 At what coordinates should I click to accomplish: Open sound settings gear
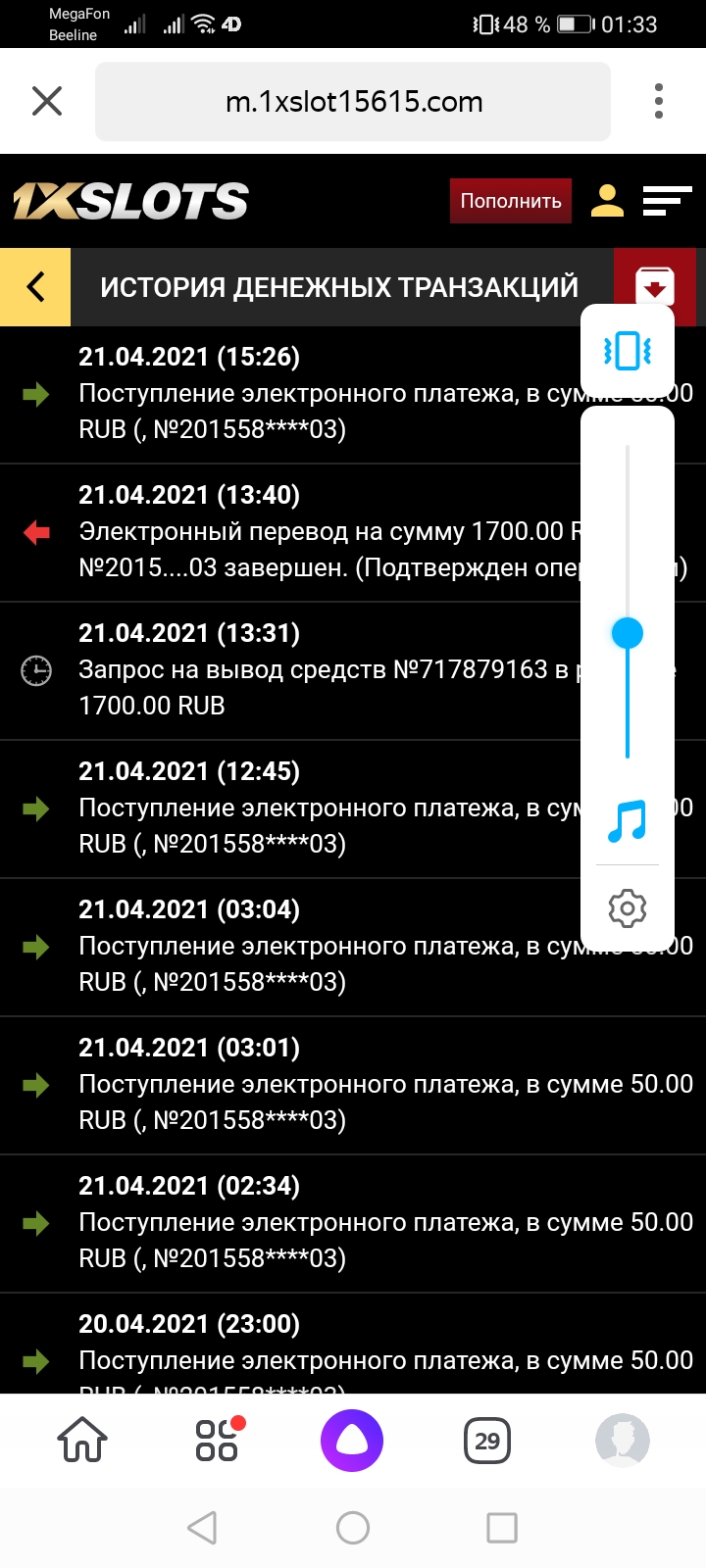pyautogui.click(x=628, y=908)
